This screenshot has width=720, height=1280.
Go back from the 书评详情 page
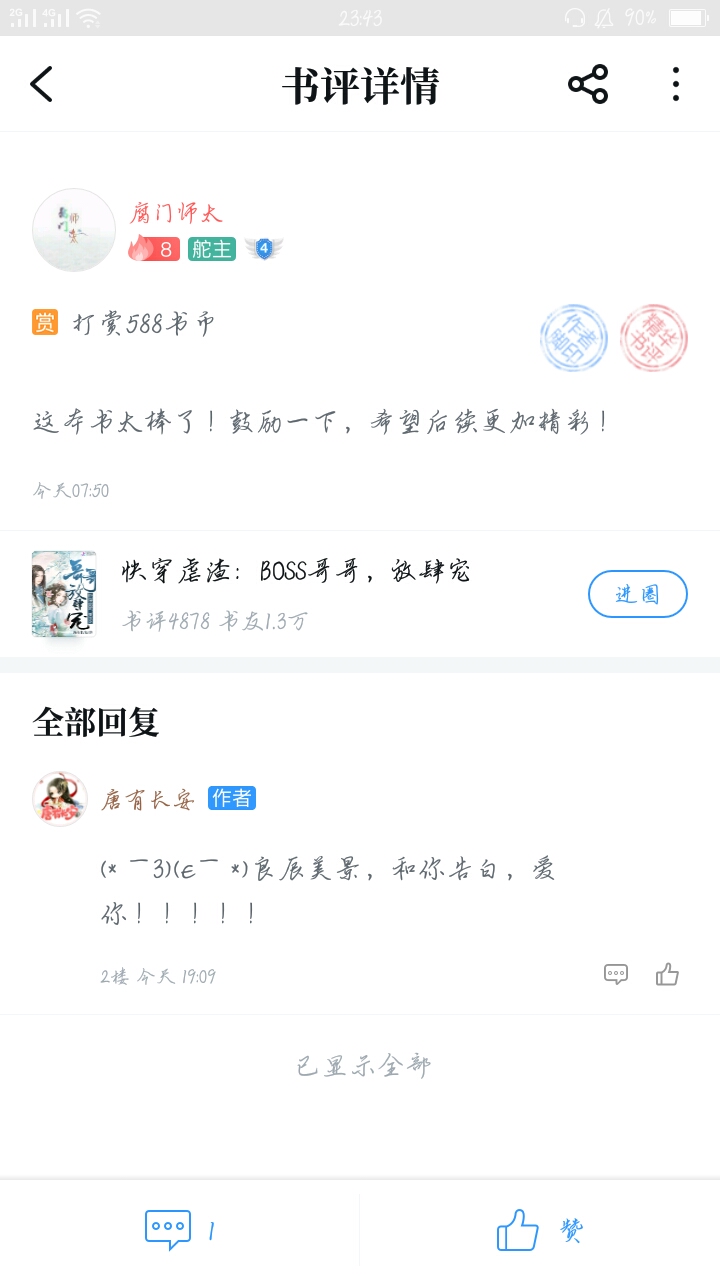coord(42,85)
